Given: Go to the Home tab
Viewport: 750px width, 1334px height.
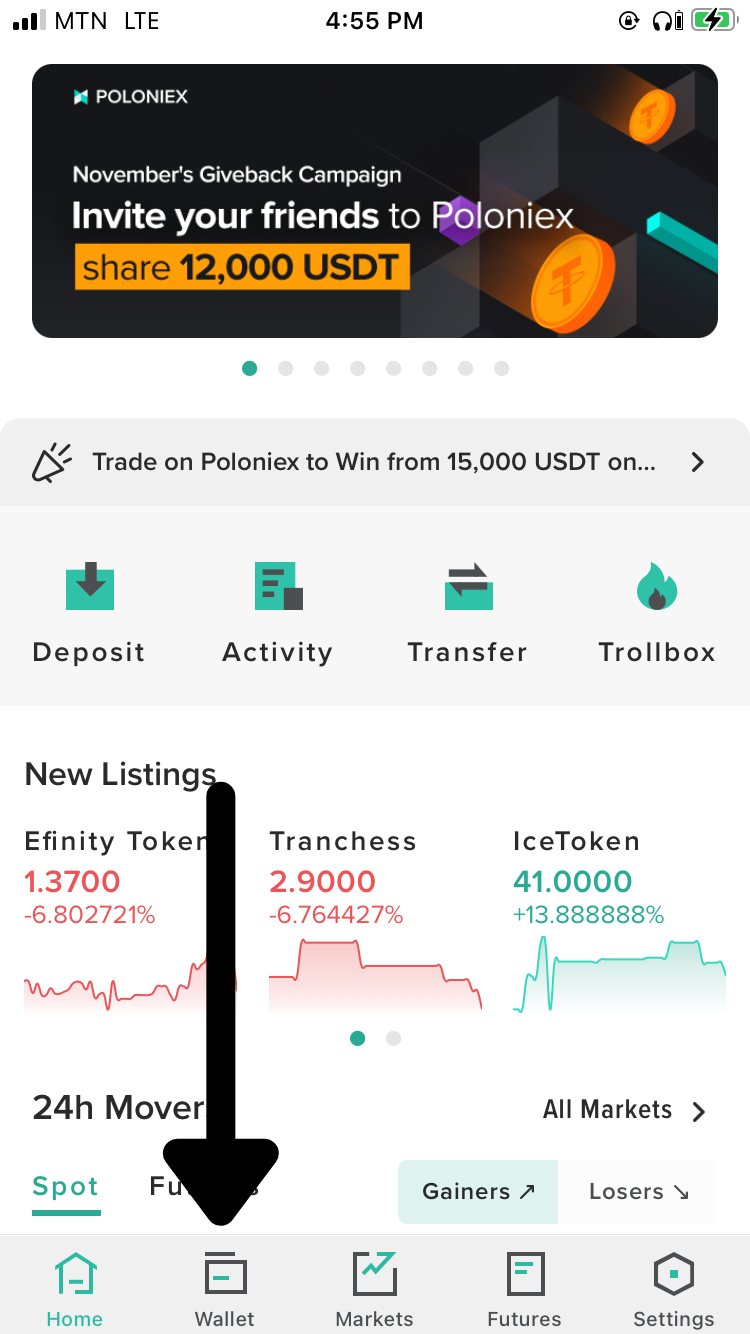Looking at the screenshot, I should pyautogui.click(x=75, y=1289).
